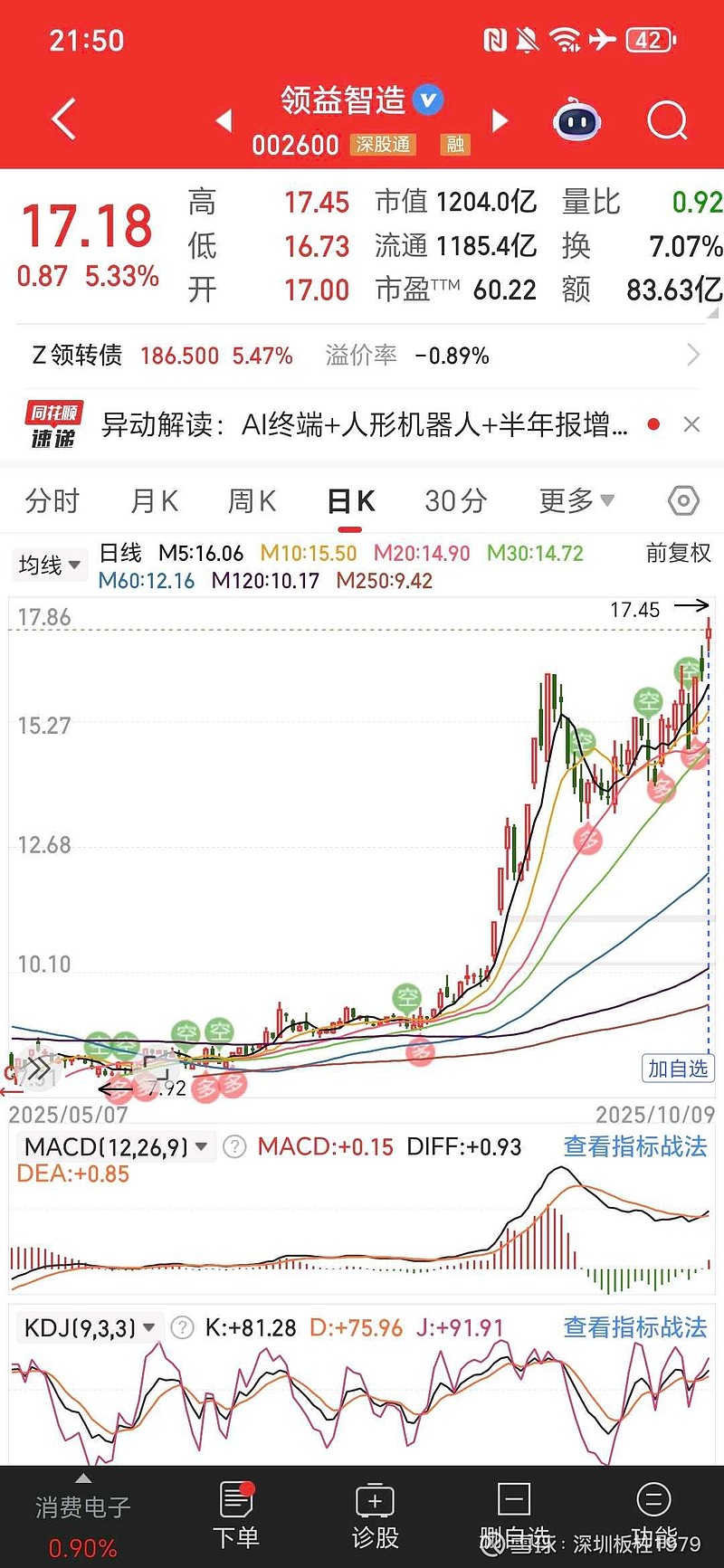Viewport: 724px width, 1568px height.
Task: Open the search magnifier icon
Action: pyautogui.click(x=667, y=120)
